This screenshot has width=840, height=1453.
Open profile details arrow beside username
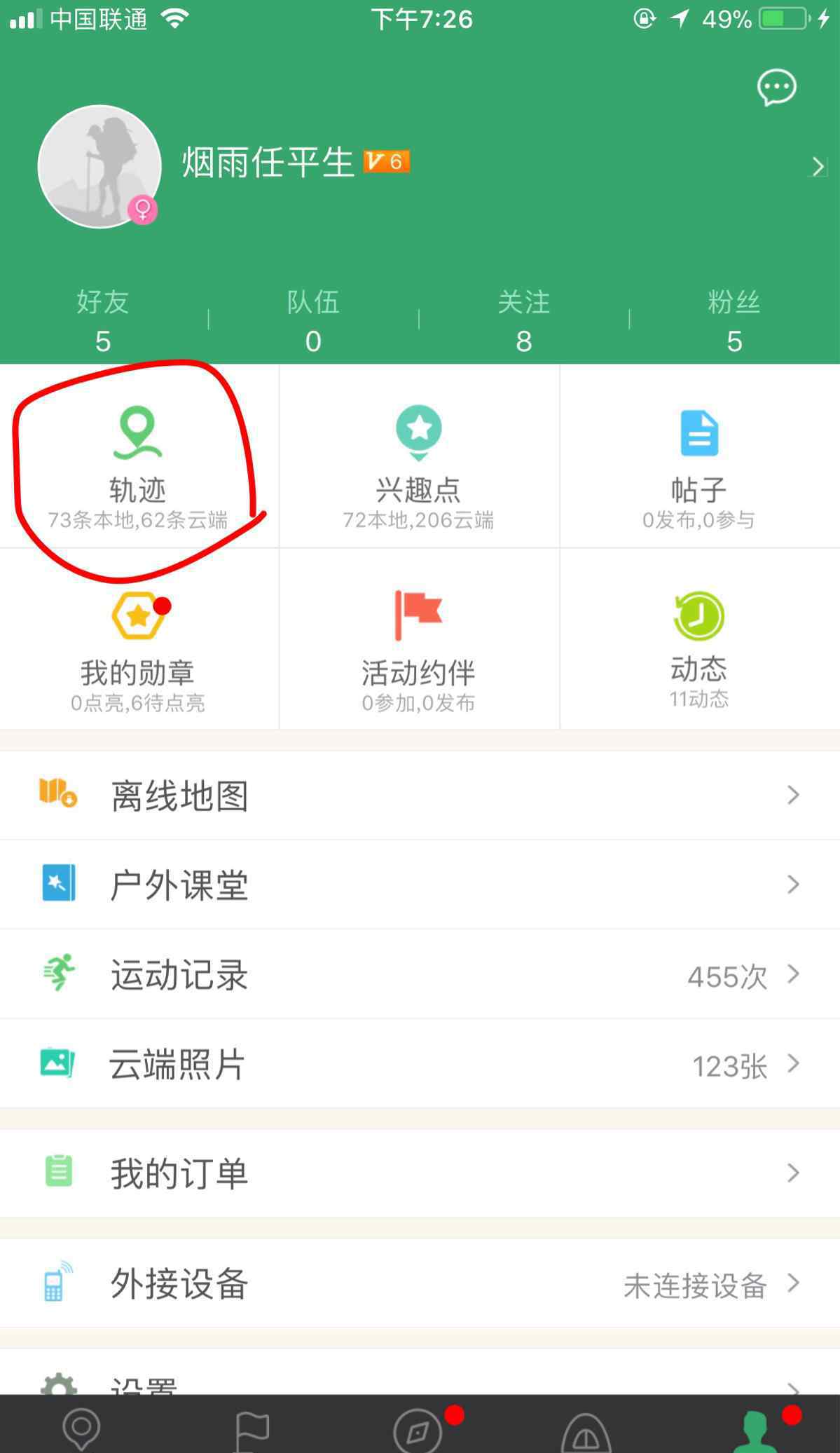817,167
